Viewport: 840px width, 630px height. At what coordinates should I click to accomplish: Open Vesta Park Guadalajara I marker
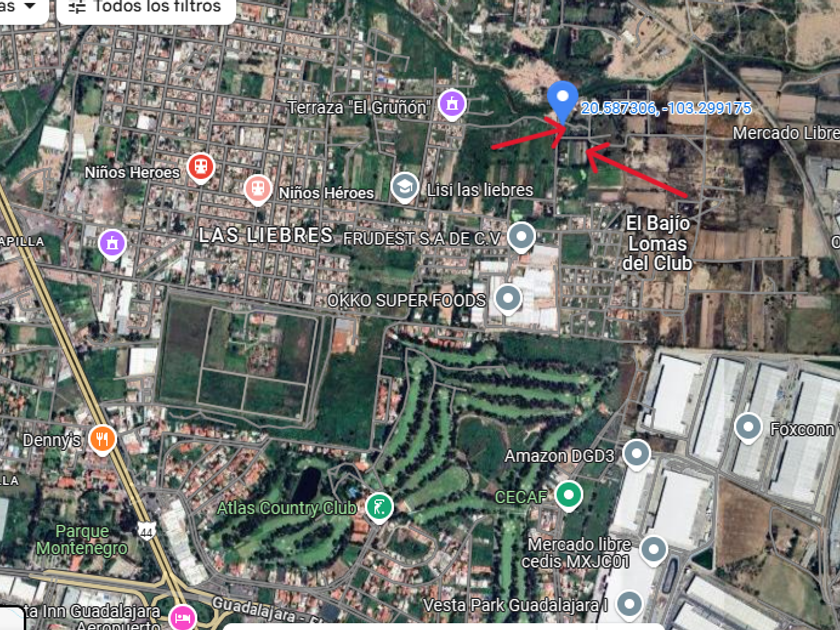click(629, 604)
